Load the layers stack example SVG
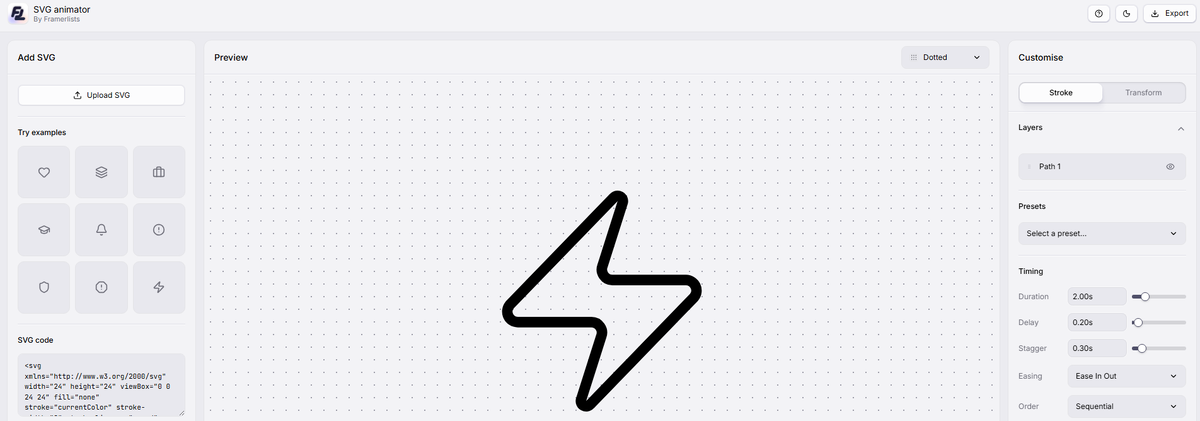This screenshot has height=421, width=1200. point(101,172)
